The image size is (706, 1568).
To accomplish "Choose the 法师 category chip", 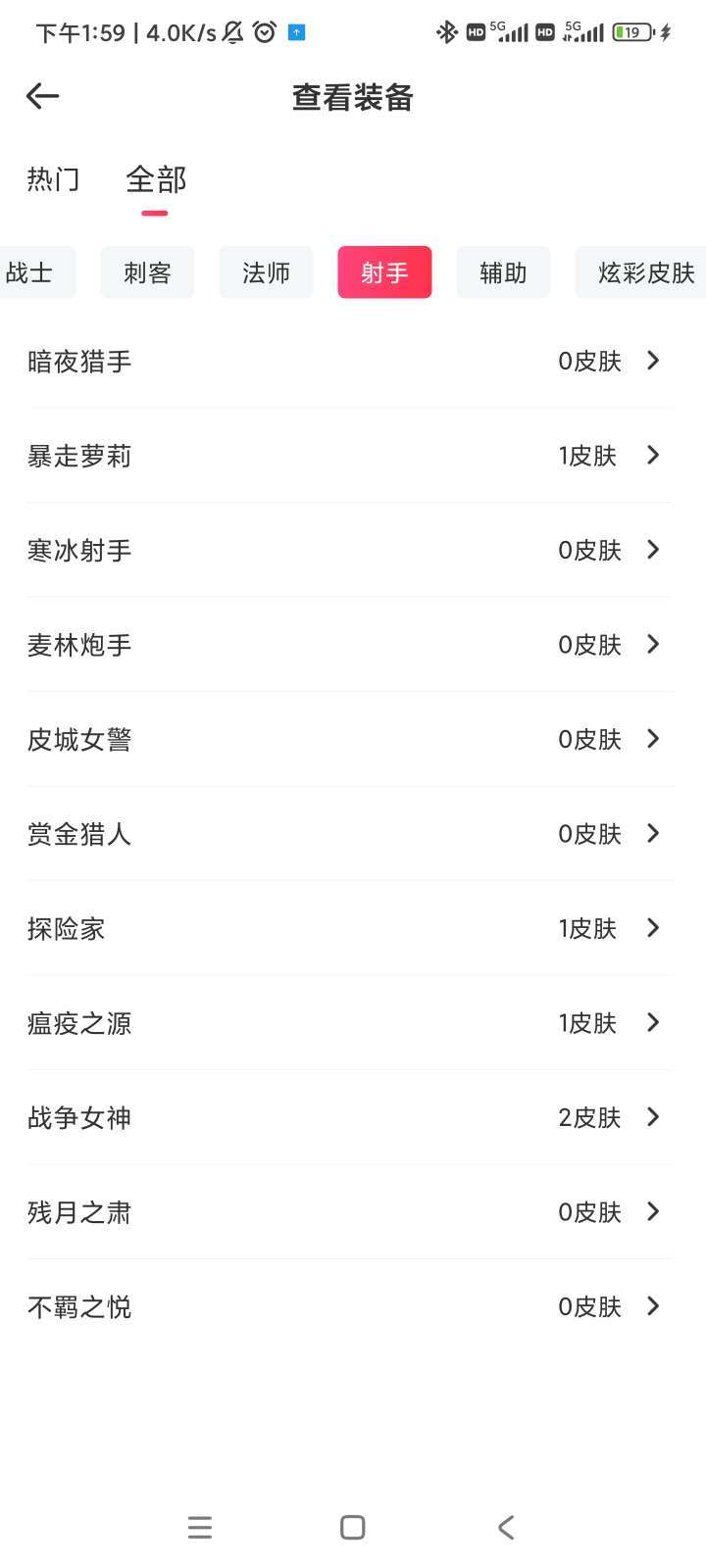I will click(266, 272).
